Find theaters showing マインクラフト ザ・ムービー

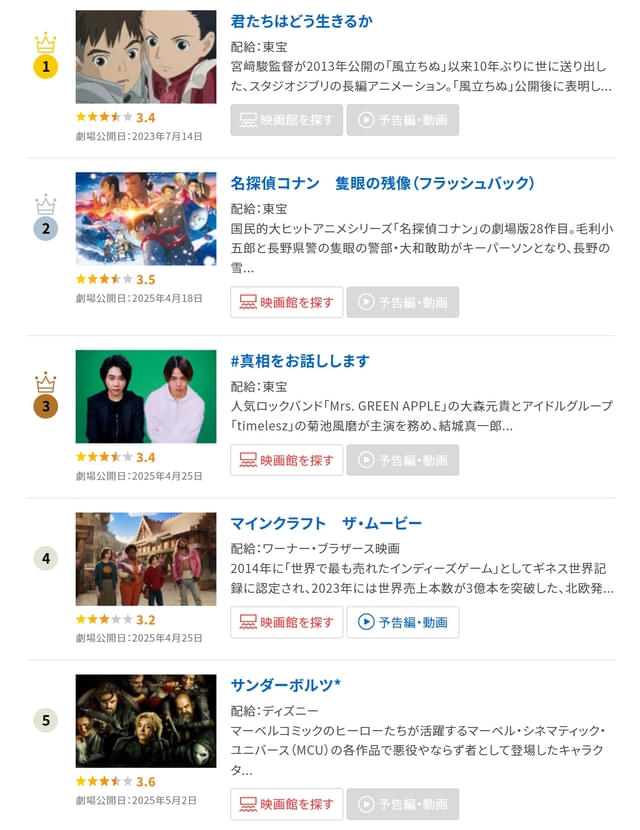click(286, 622)
